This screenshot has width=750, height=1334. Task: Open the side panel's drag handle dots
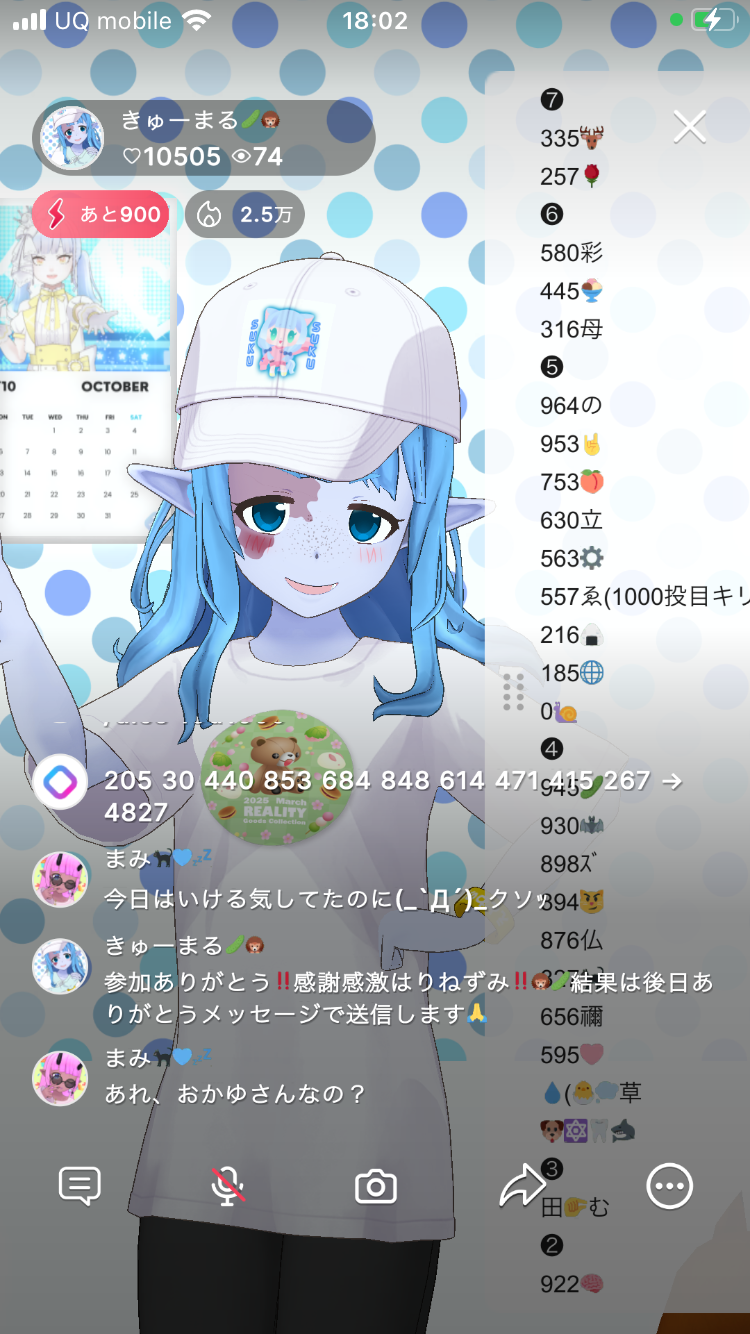point(513,692)
